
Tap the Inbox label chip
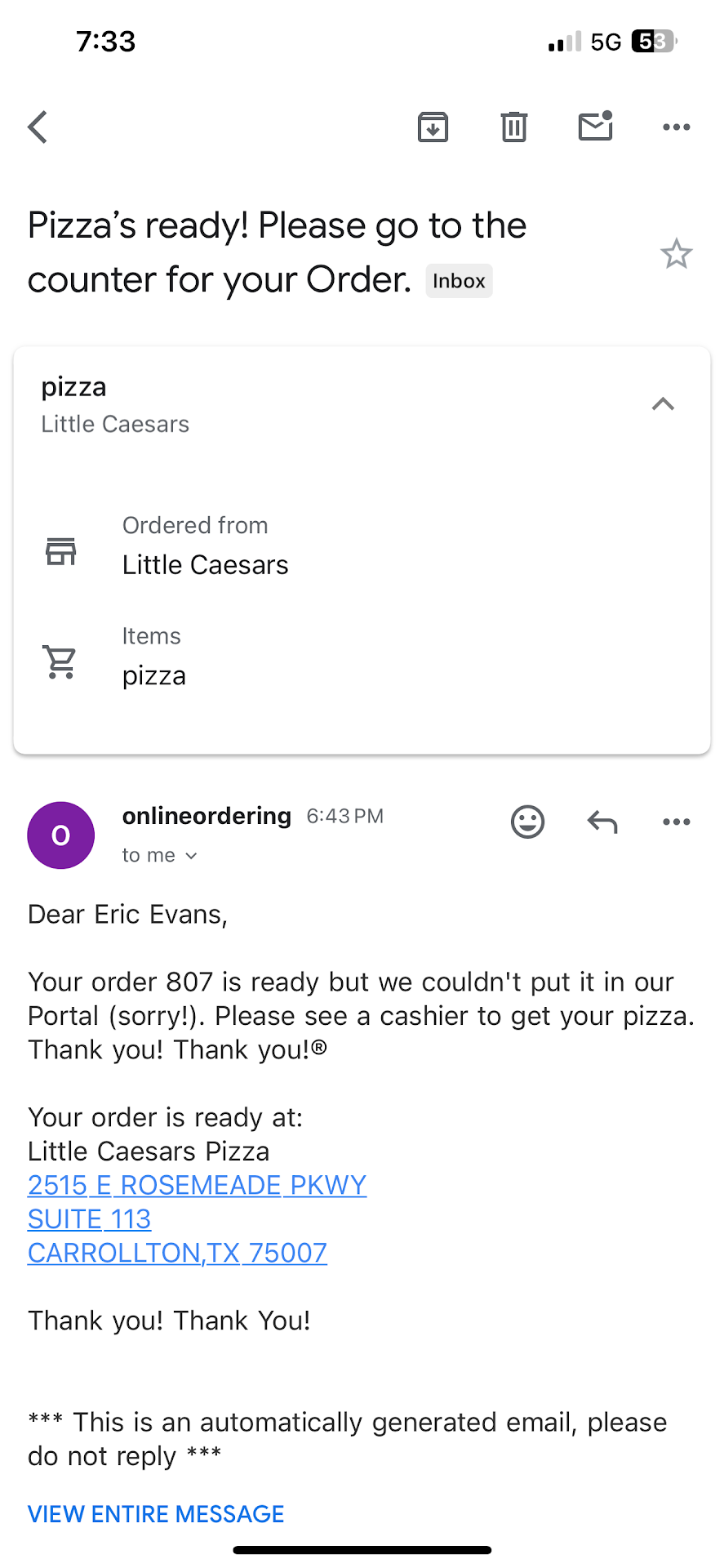(x=459, y=281)
